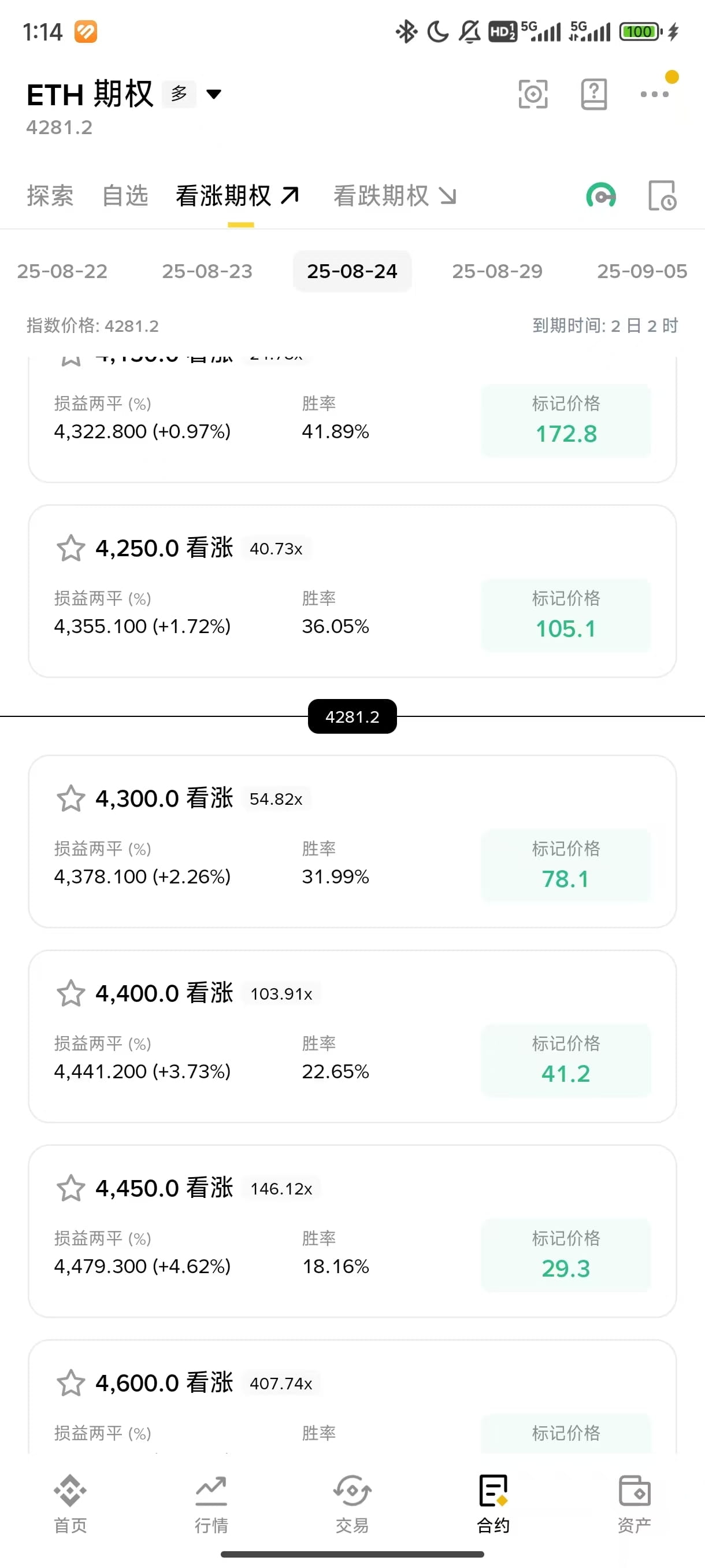Screen dimensions: 705x1568
Task: Switch to the 探索 tab
Action: pyautogui.click(x=50, y=196)
